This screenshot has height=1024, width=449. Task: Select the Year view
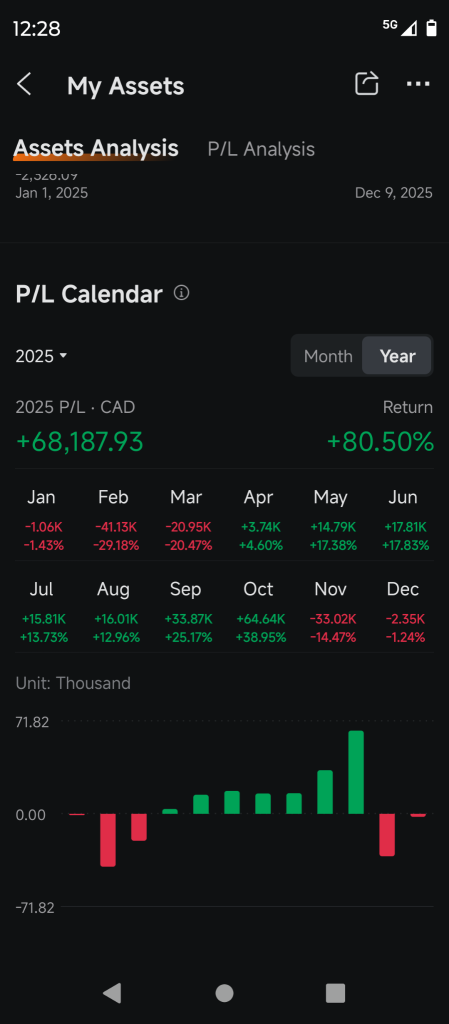point(397,356)
